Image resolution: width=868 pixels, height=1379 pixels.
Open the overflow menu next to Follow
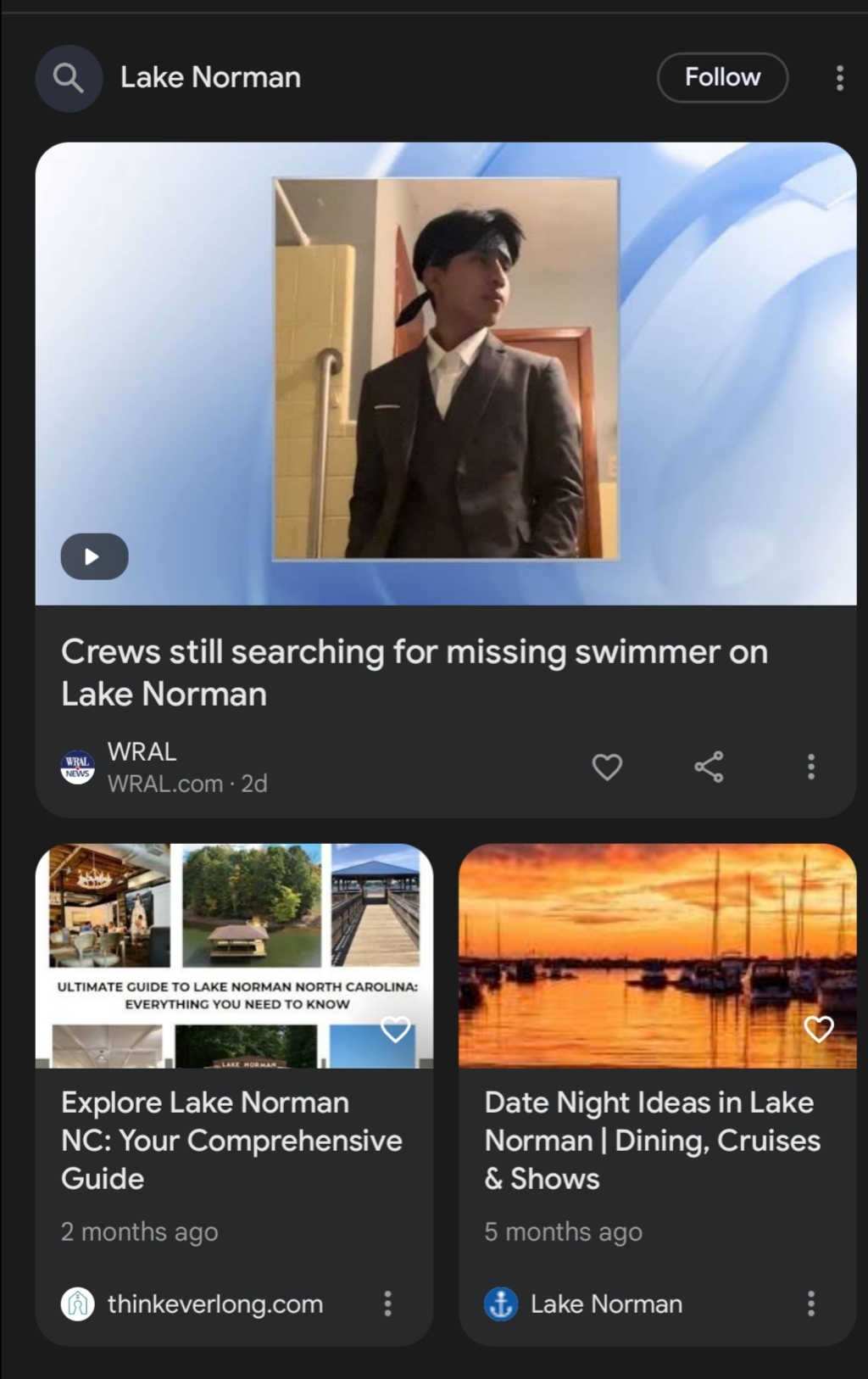click(839, 78)
